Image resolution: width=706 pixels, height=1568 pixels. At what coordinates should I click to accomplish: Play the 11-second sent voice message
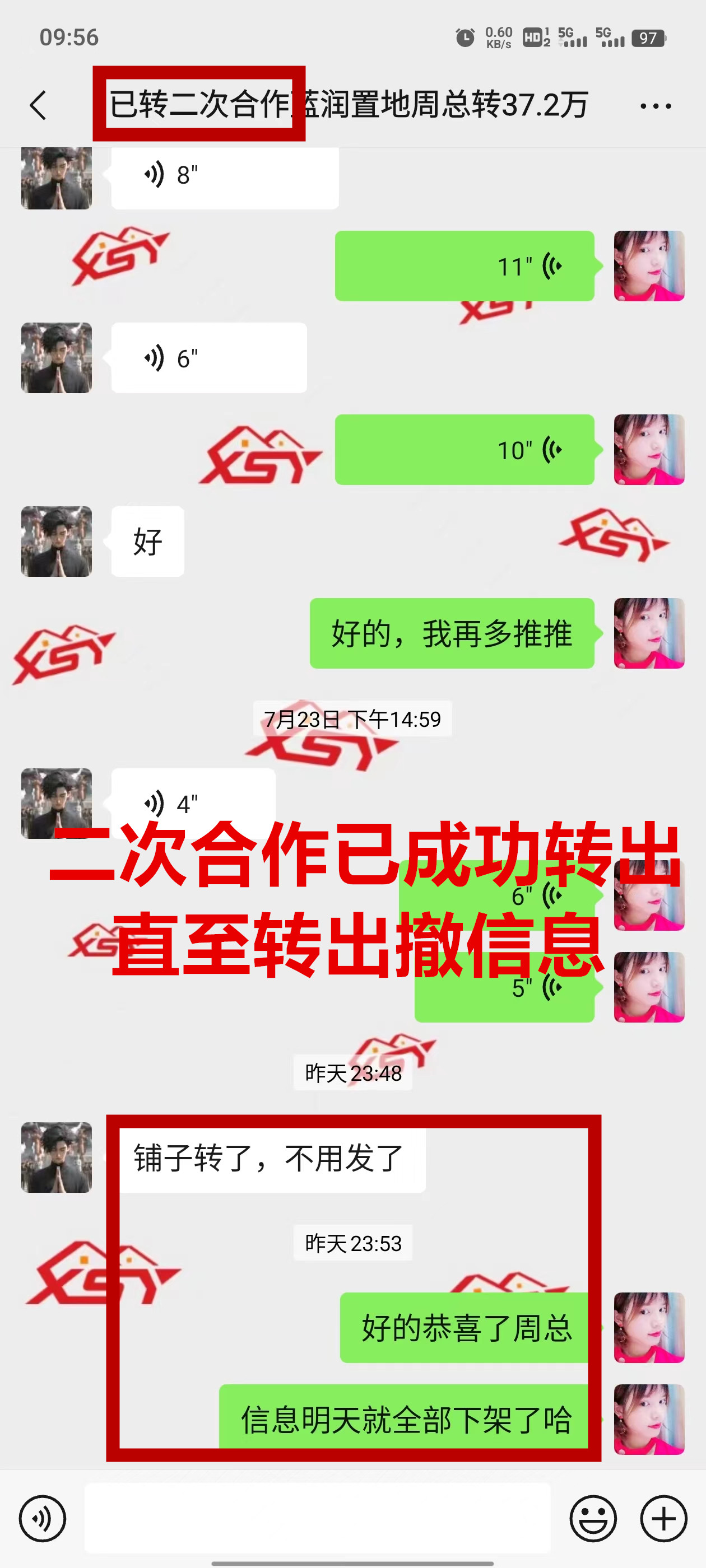(x=464, y=266)
